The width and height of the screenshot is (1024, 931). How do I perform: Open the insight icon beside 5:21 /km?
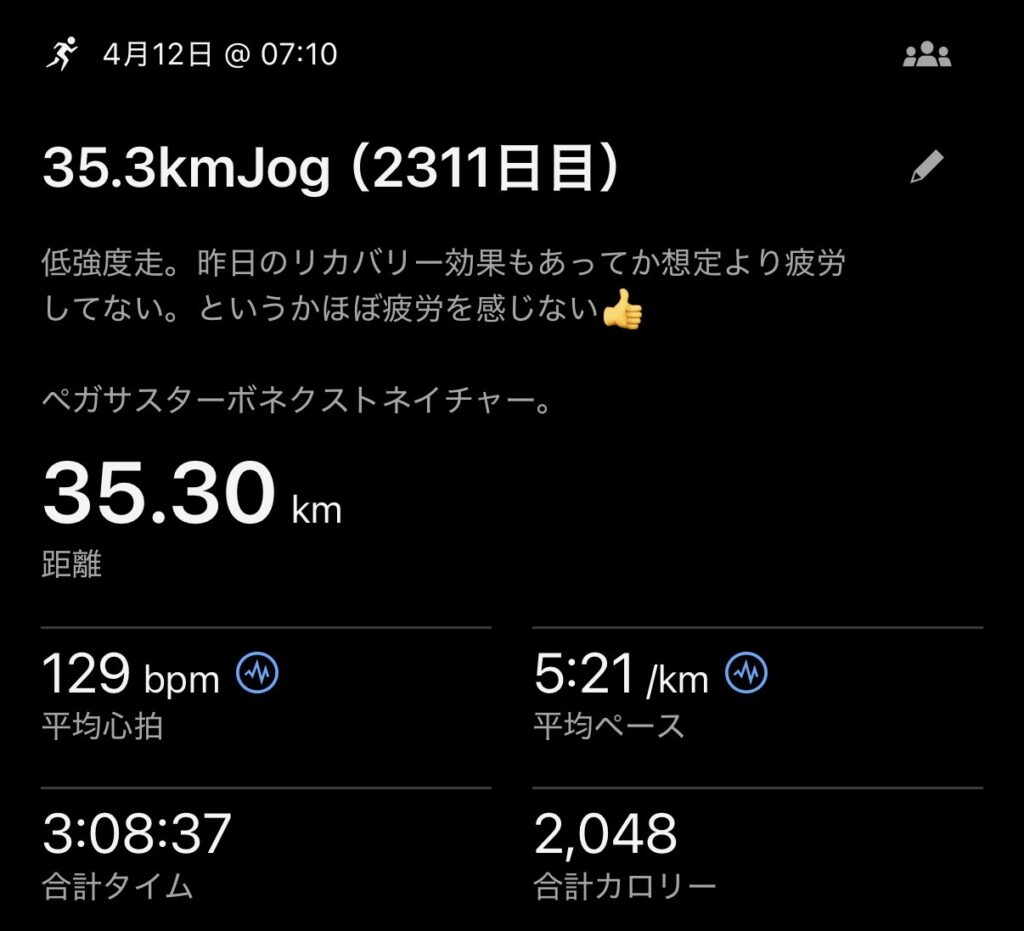click(746, 674)
